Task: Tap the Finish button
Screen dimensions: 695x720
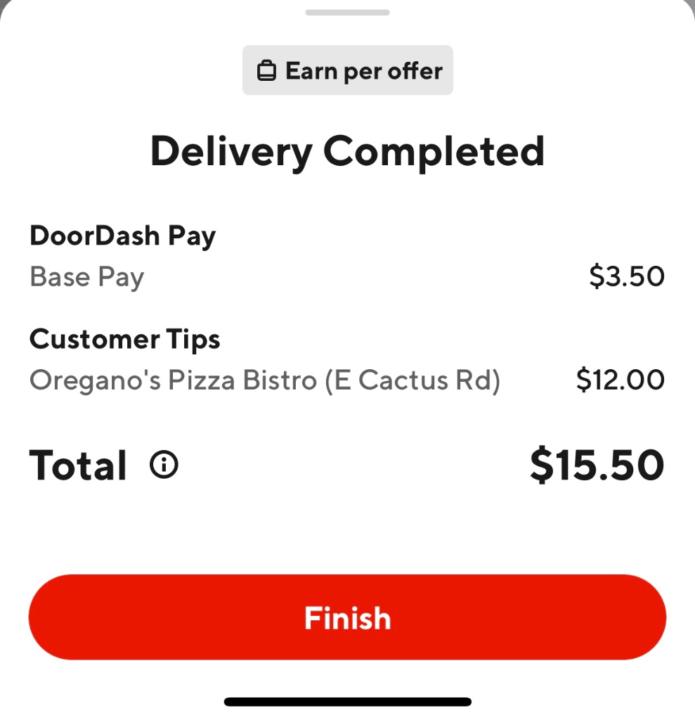Action: tap(347, 617)
